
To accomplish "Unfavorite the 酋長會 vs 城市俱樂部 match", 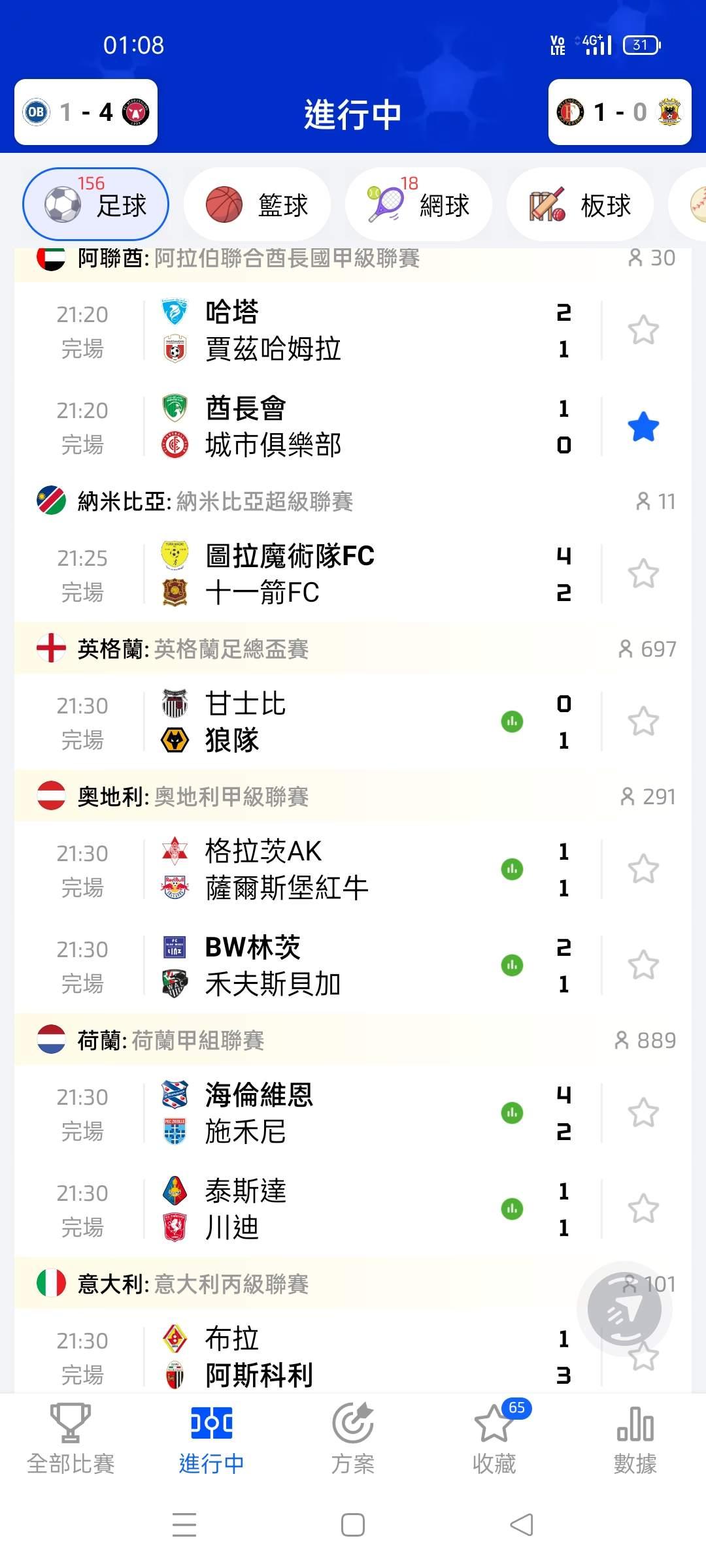I will [x=643, y=427].
